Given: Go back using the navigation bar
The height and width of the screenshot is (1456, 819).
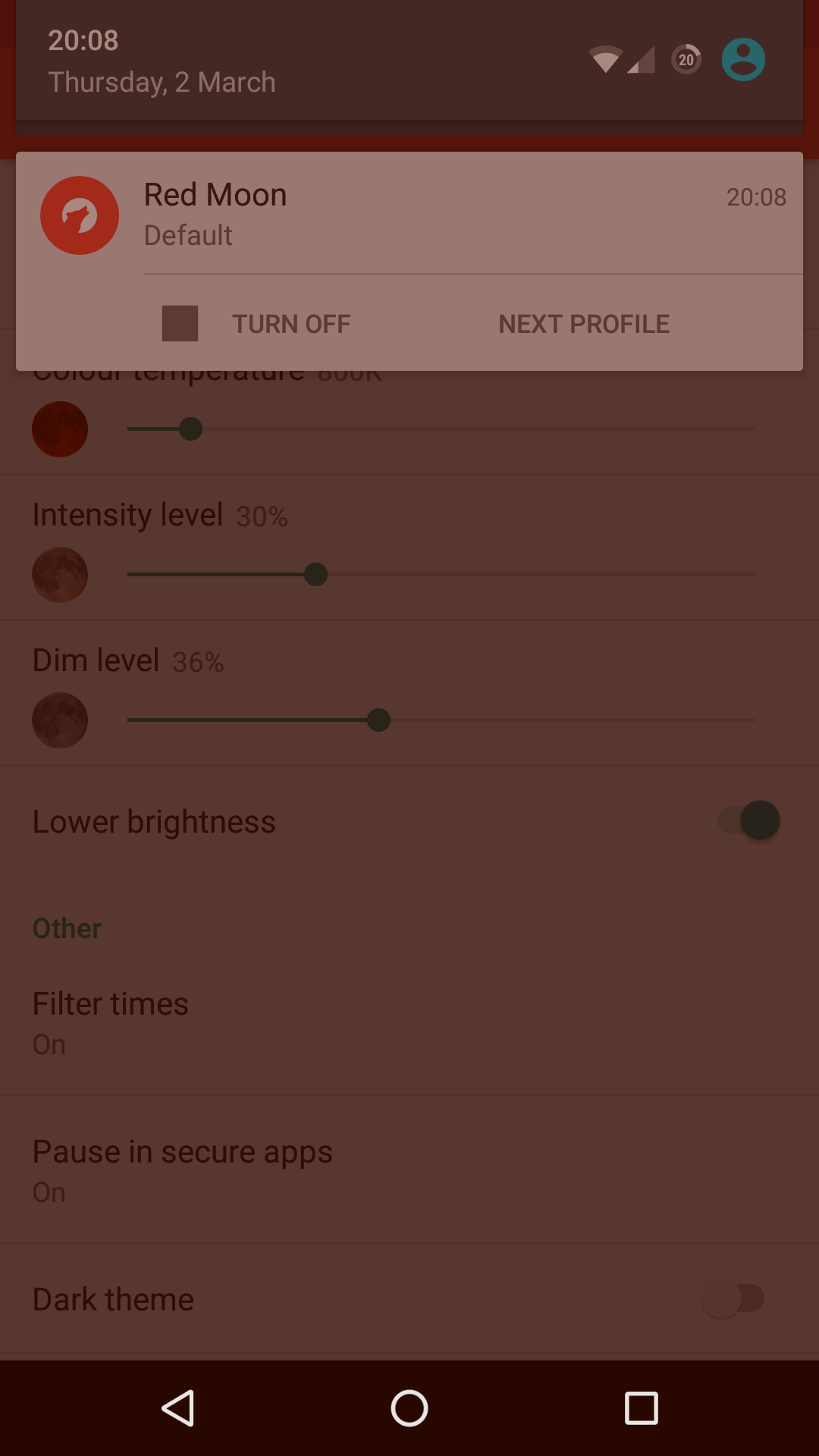Looking at the screenshot, I should point(179,1408).
